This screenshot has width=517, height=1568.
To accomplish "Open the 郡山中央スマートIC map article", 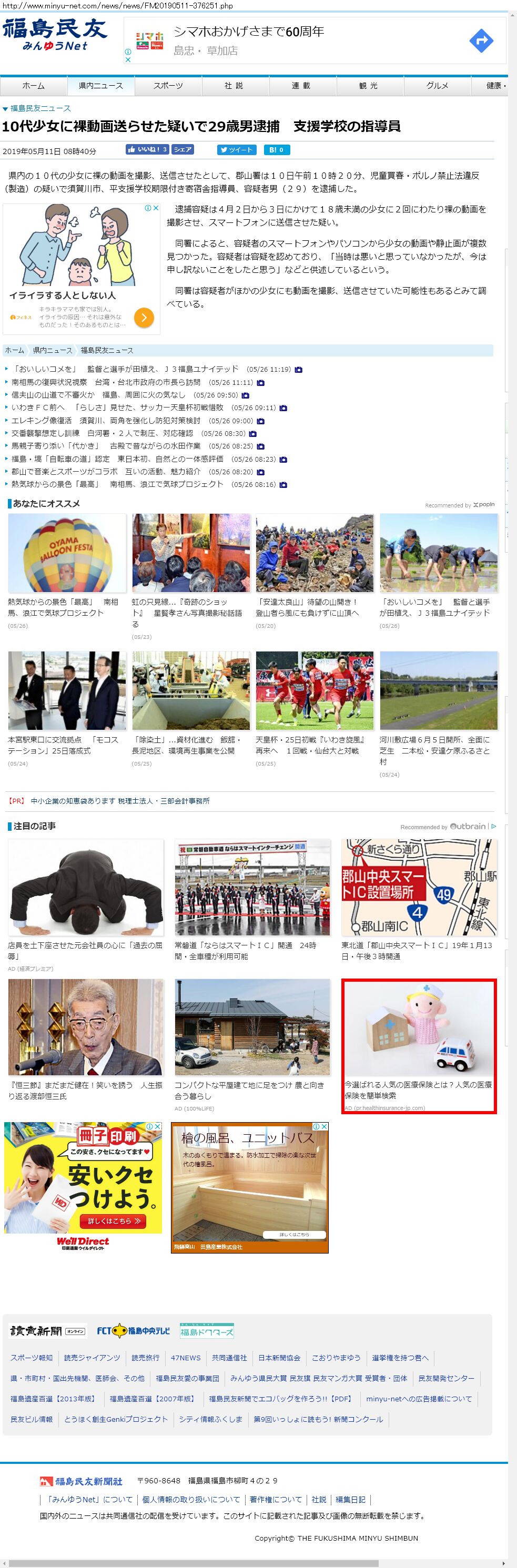I will point(419,887).
